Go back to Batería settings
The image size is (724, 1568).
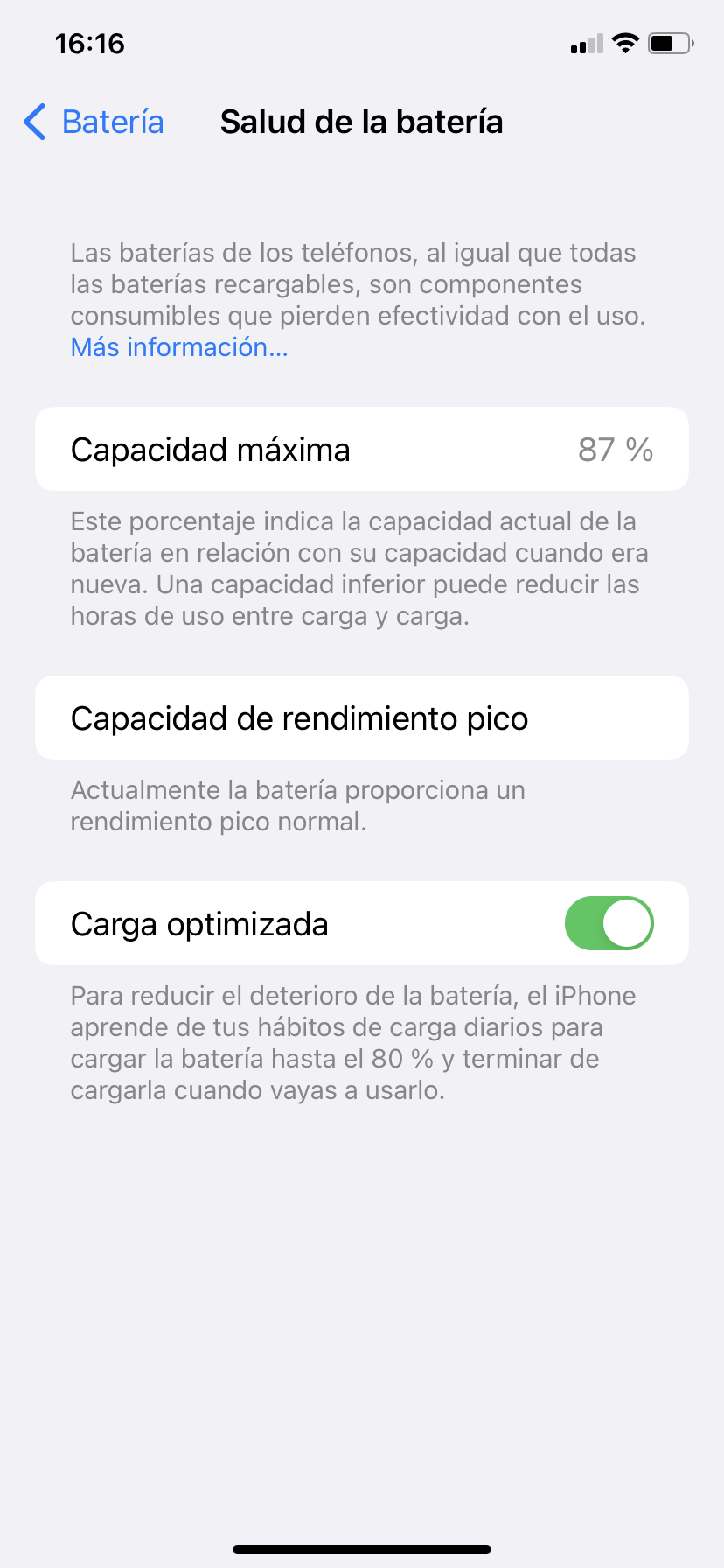[x=94, y=122]
